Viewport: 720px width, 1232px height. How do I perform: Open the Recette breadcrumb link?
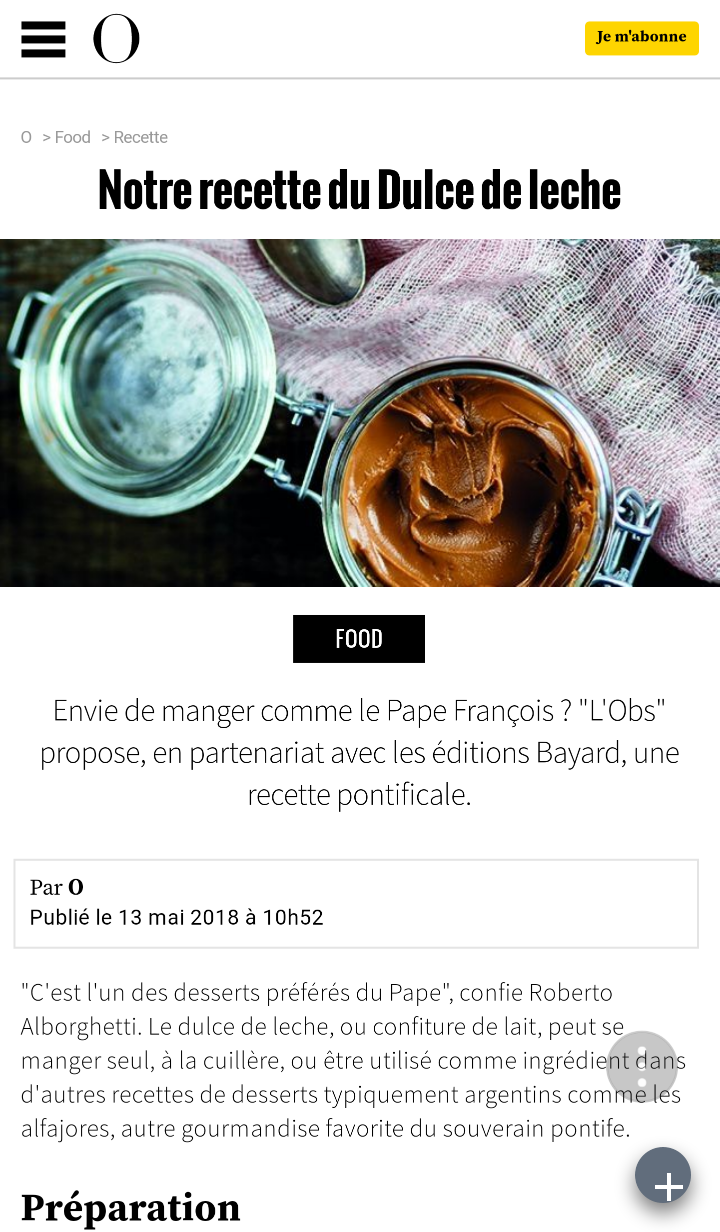click(140, 137)
